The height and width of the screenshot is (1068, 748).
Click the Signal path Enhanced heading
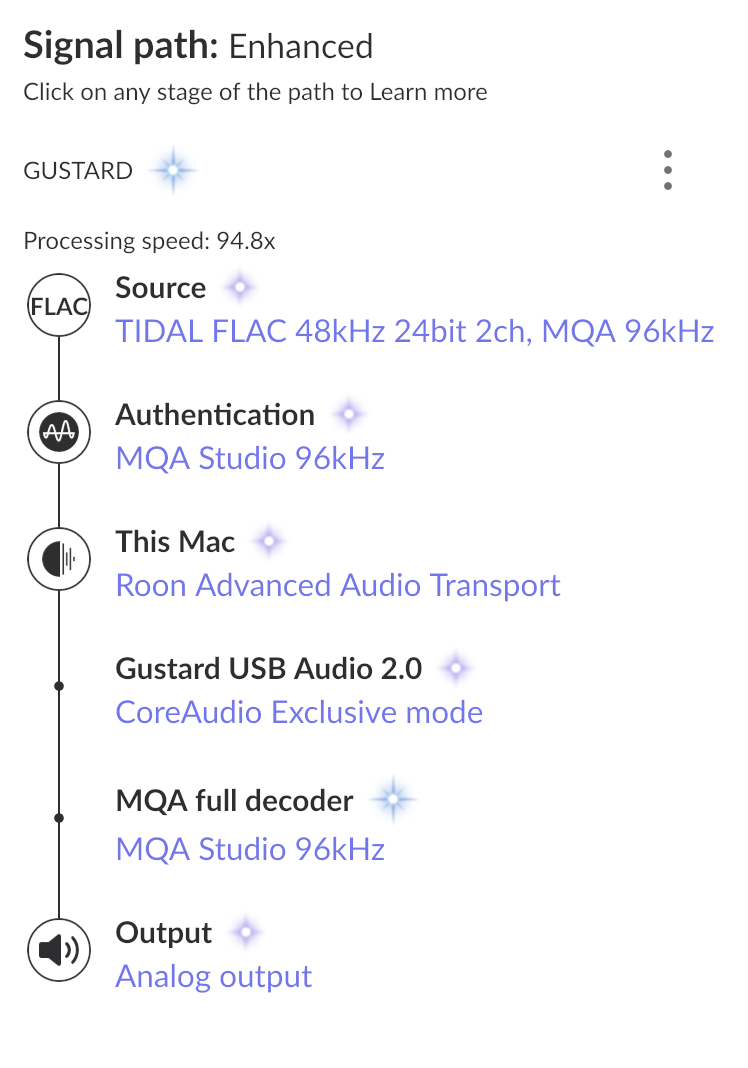(x=199, y=45)
